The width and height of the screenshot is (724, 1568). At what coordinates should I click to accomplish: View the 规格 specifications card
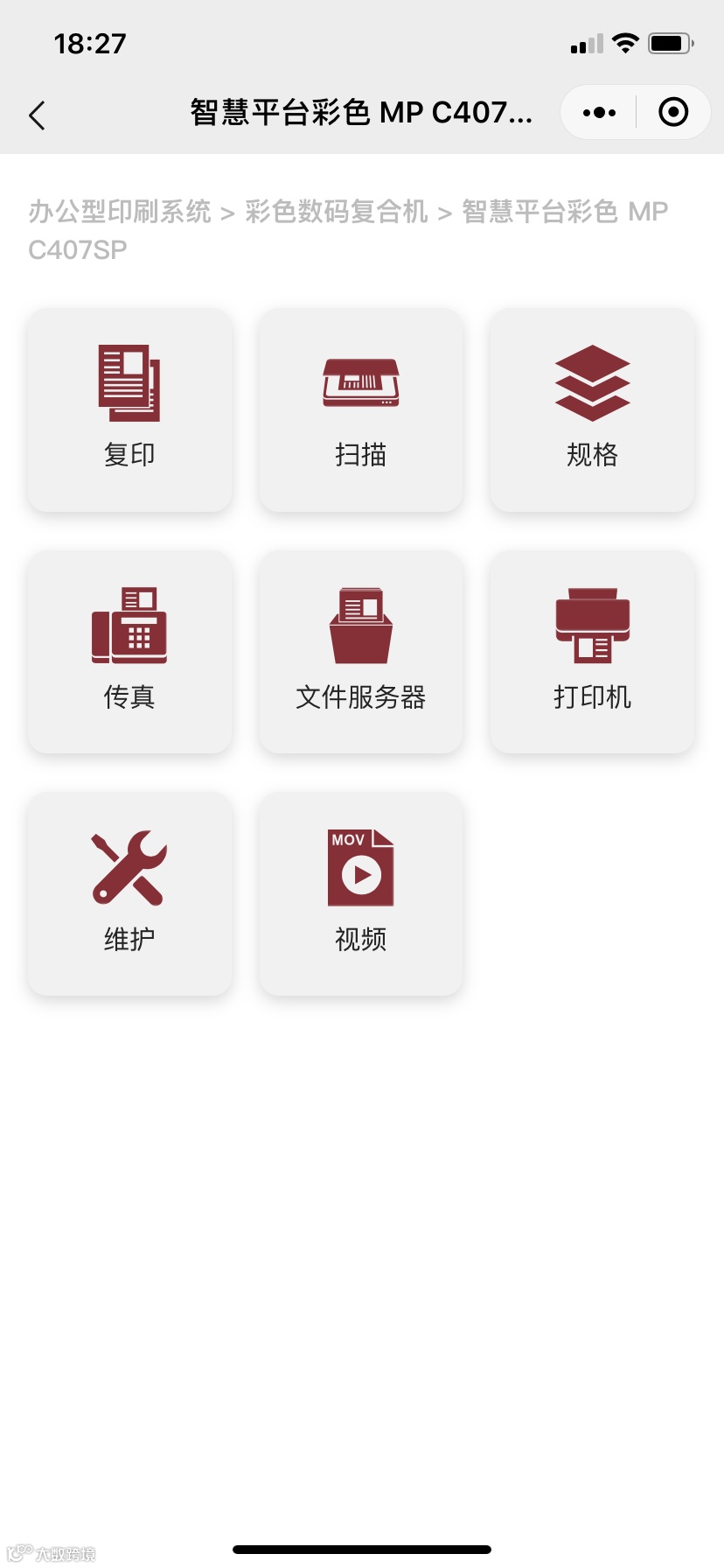[592, 409]
